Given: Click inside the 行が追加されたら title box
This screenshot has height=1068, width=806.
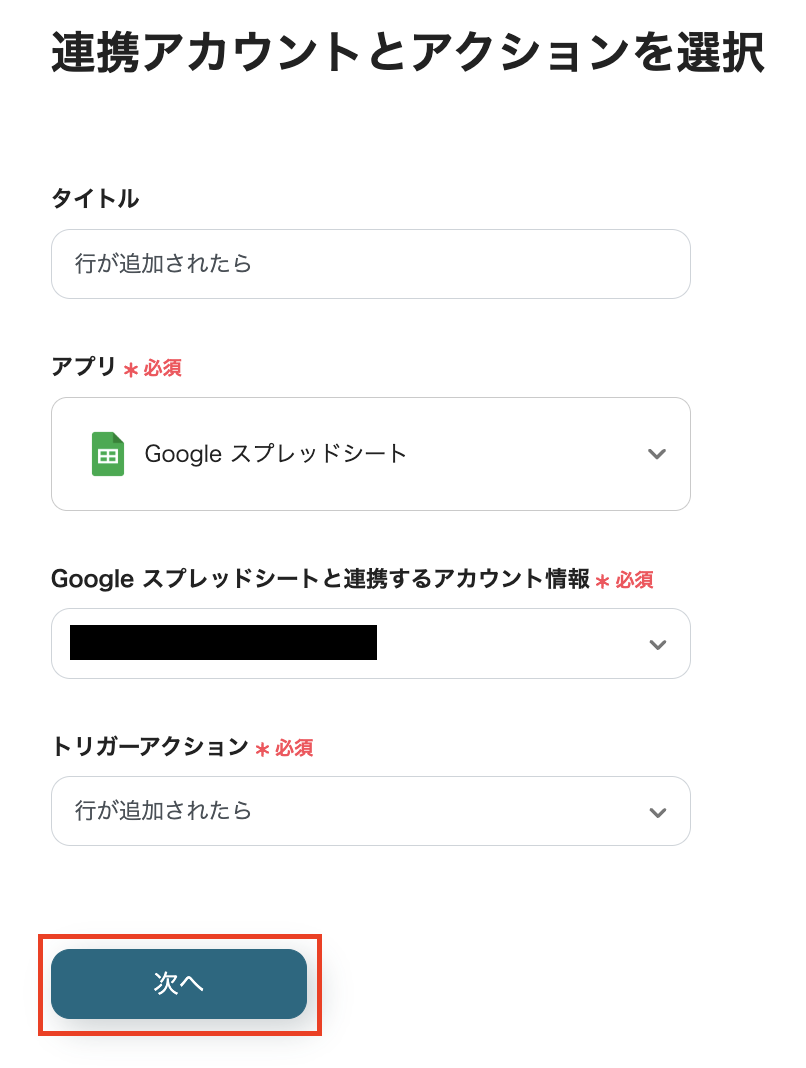Looking at the screenshot, I should click(370, 264).
